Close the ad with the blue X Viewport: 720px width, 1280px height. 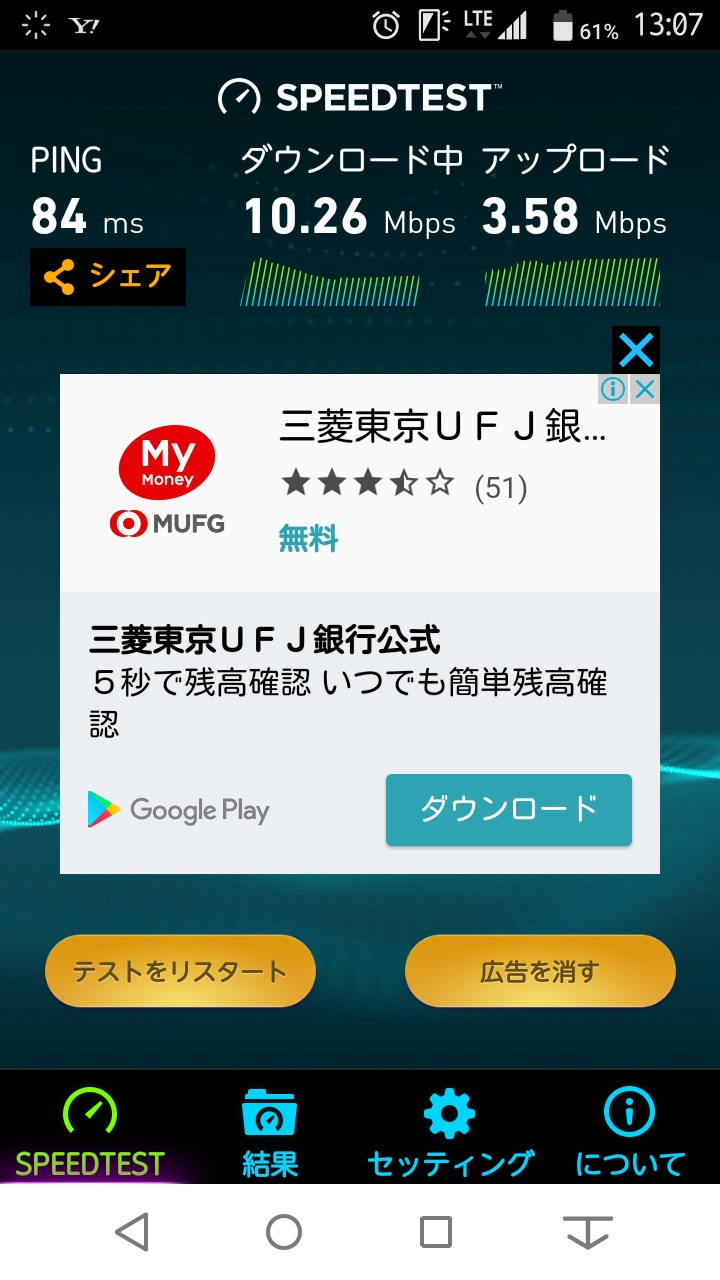point(636,350)
